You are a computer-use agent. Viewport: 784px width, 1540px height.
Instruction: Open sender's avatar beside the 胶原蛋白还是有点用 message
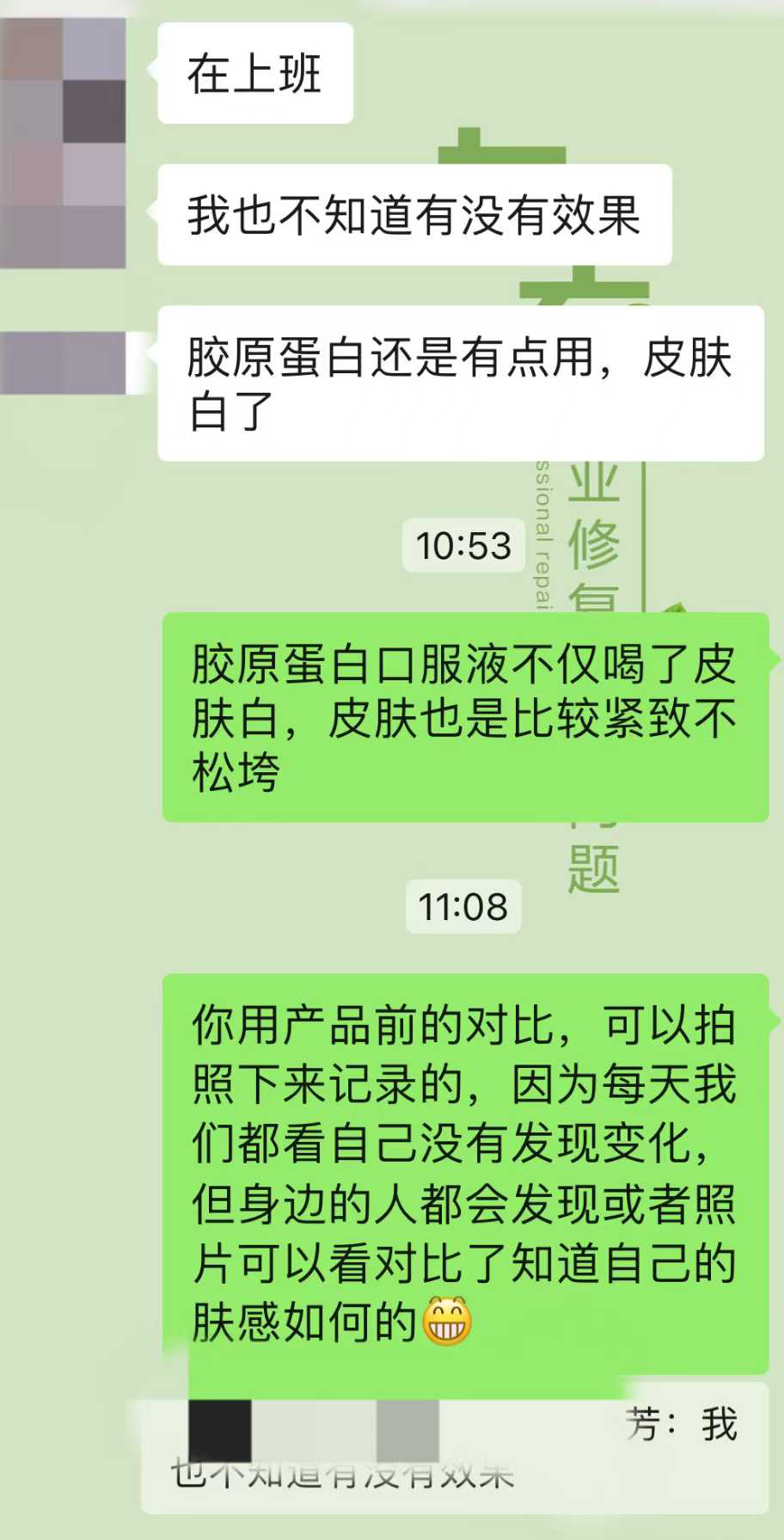[x=64, y=362]
